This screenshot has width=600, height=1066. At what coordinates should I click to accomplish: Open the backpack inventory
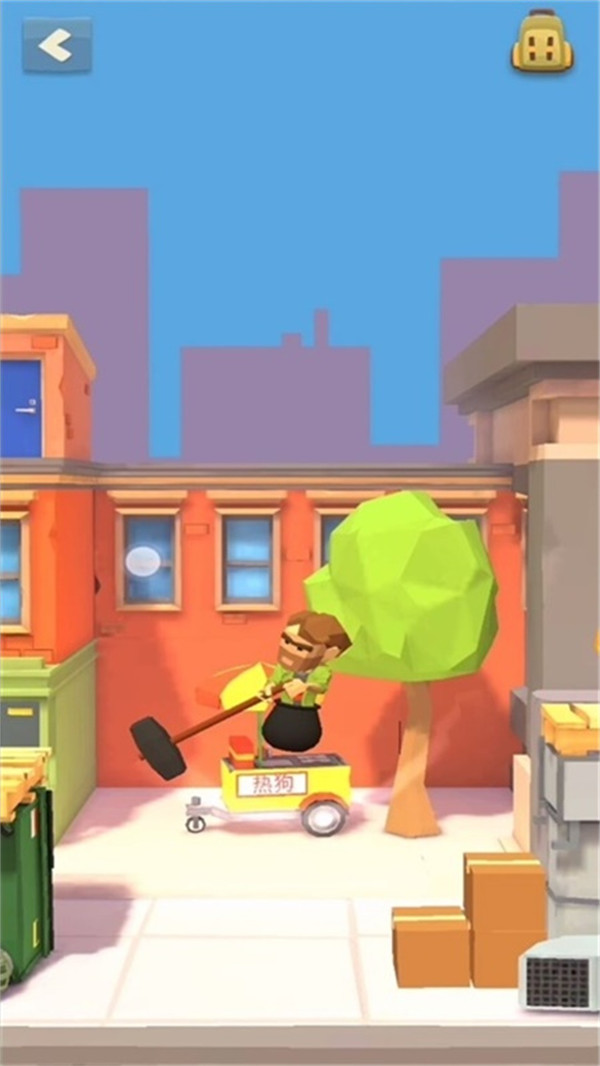pyautogui.click(x=541, y=43)
